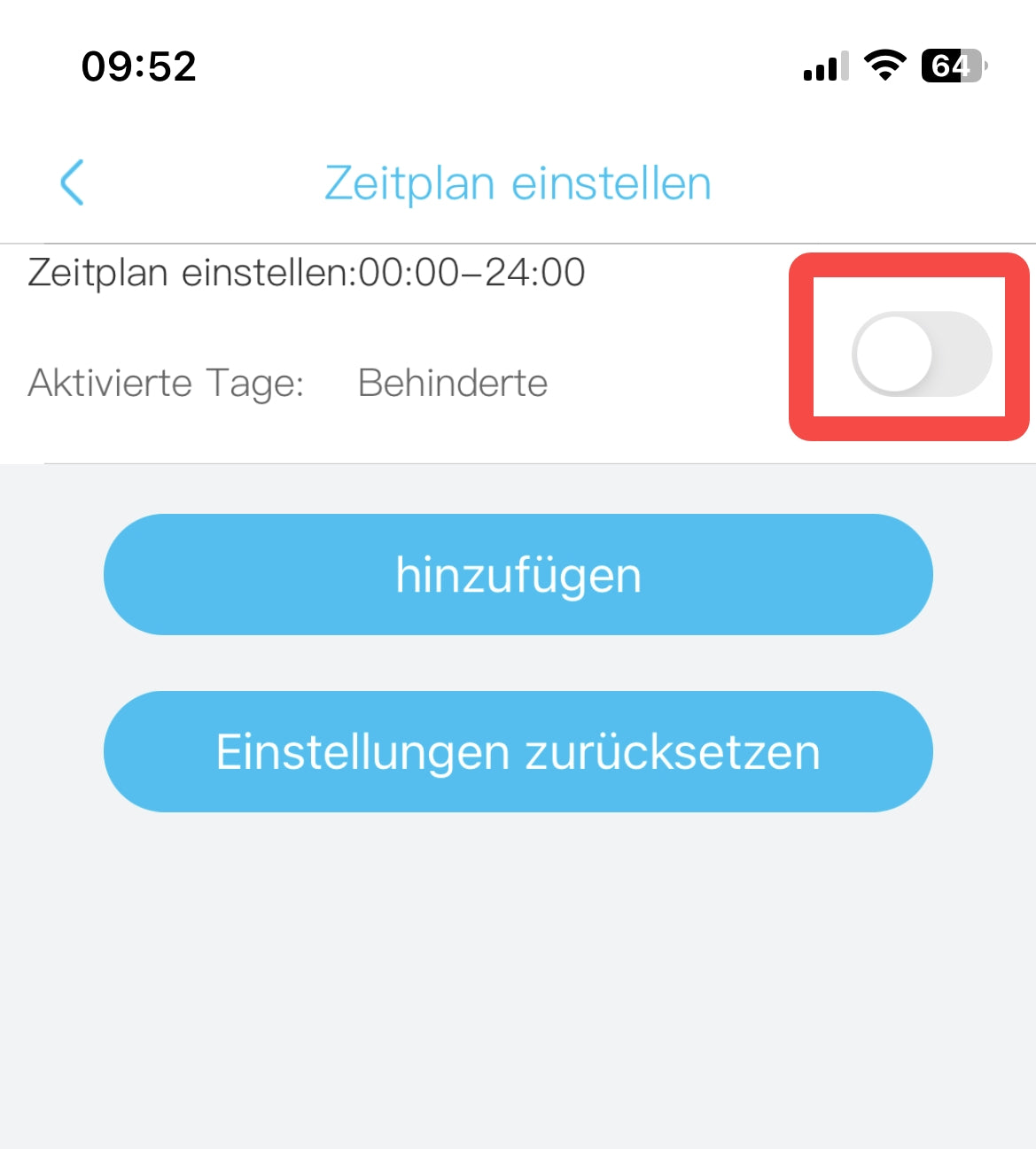Go back using the top-left arrow
1036x1149 pixels.
click(x=72, y=182)
